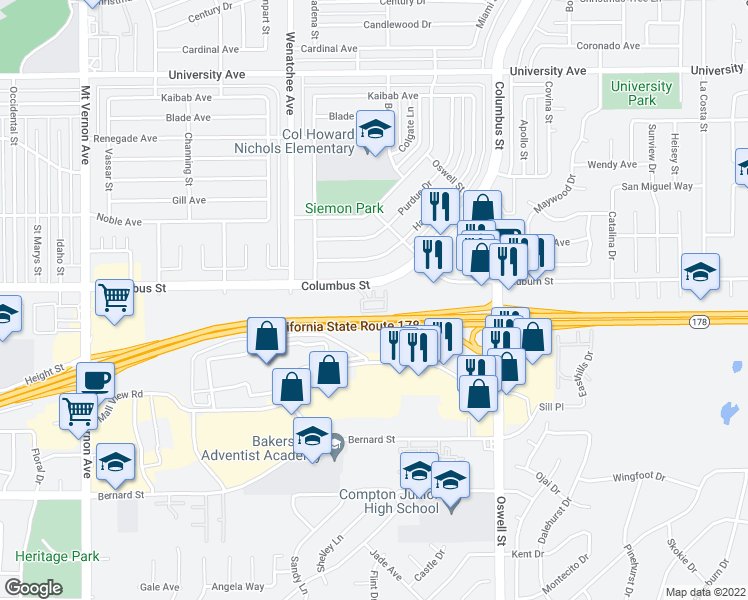Select the school marker at Bakersfield Adventist Academy
Viewport: 748px width, 600px height.
[313, 437]
